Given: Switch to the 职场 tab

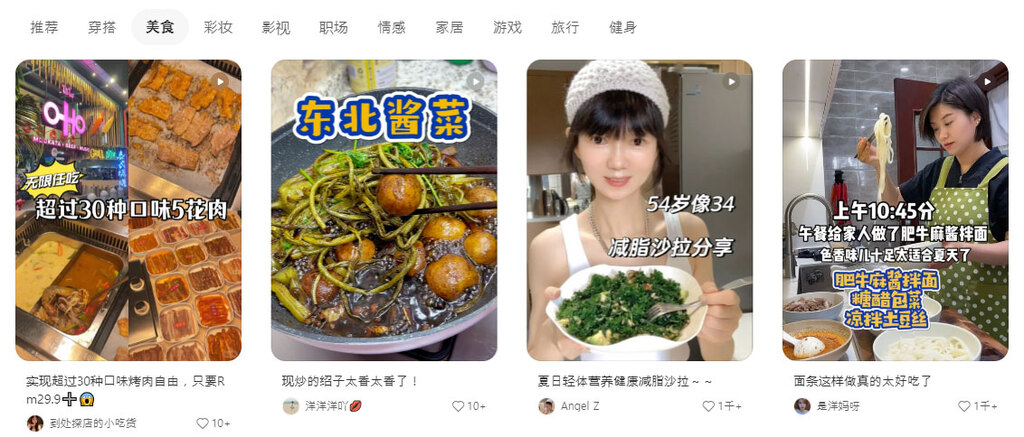Looking at the screenshot, I should click(334, 27).
